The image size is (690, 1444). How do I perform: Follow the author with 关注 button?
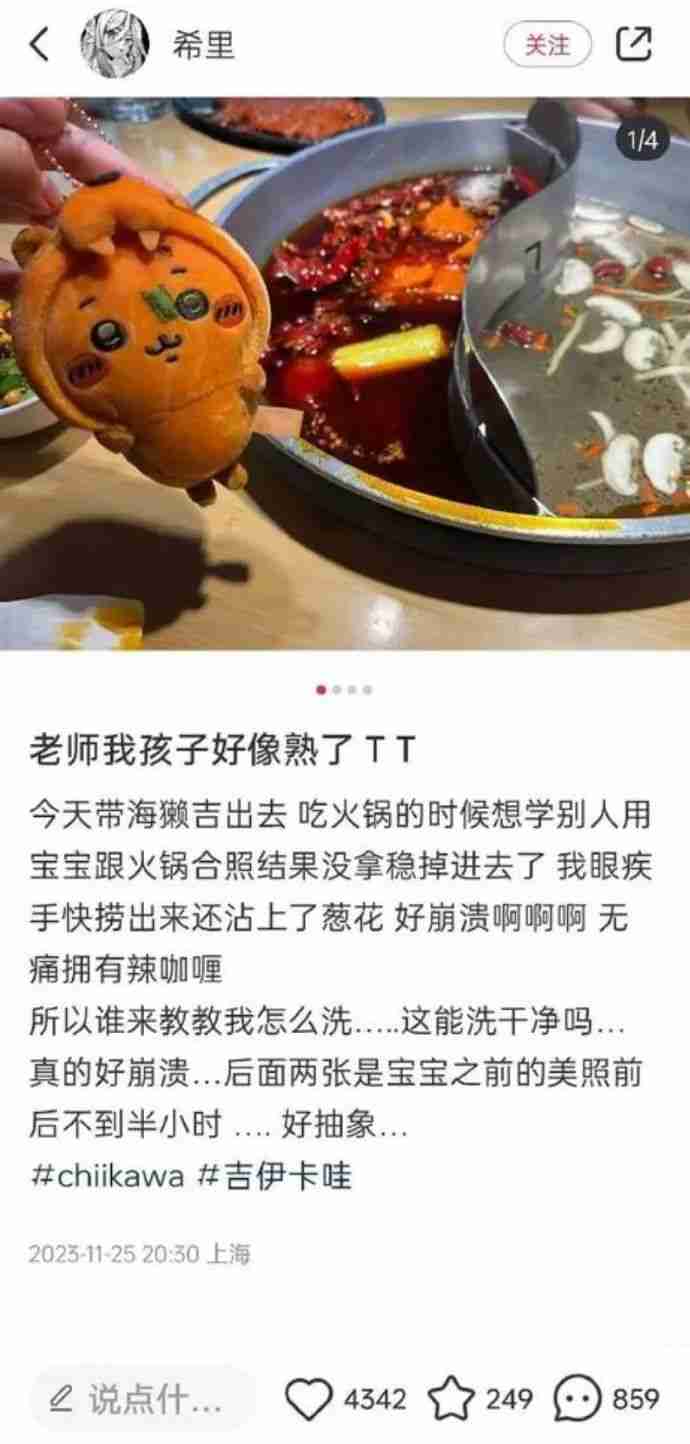(547, 45)
